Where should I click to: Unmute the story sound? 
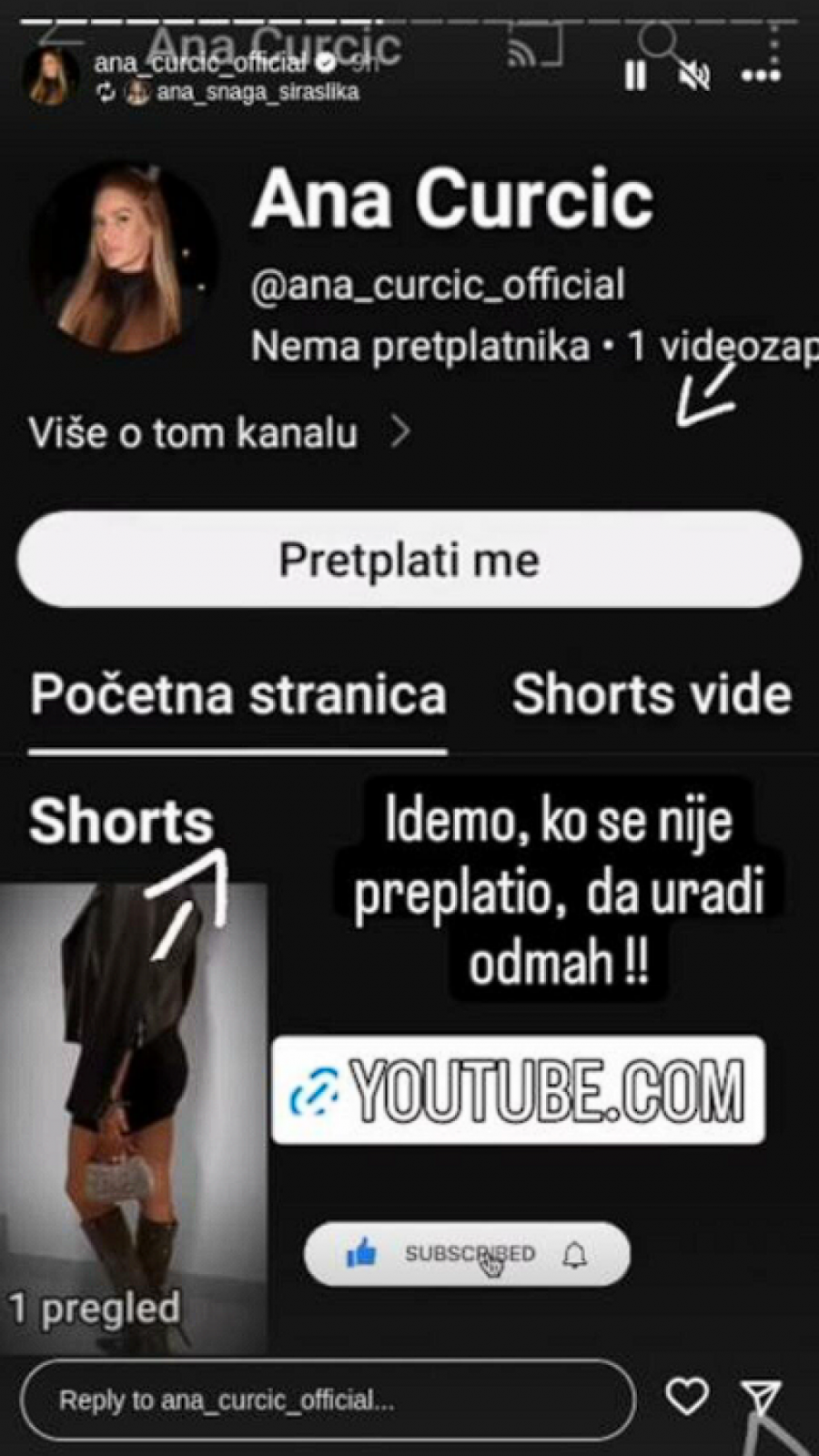[694, 76]
